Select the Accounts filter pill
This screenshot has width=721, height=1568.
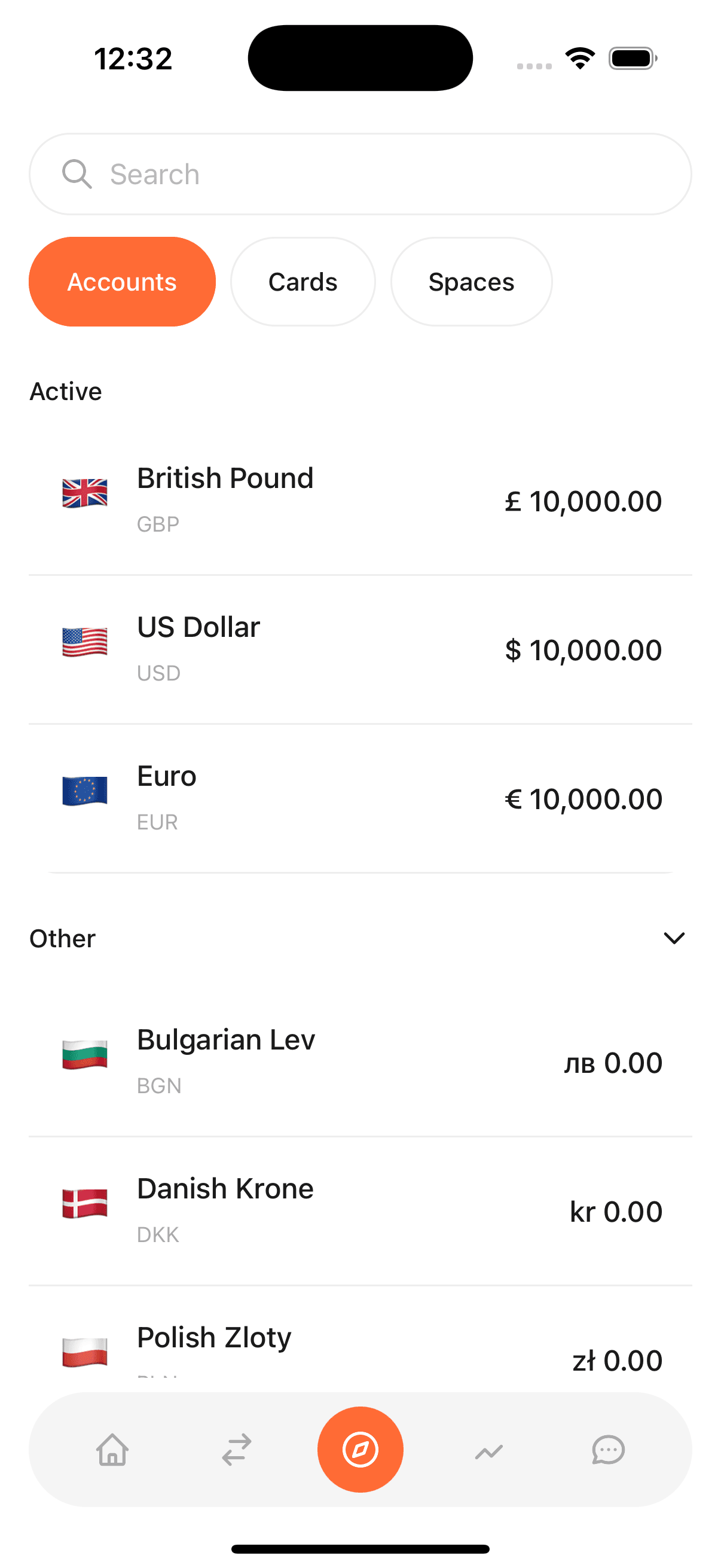tap(123, 281)
